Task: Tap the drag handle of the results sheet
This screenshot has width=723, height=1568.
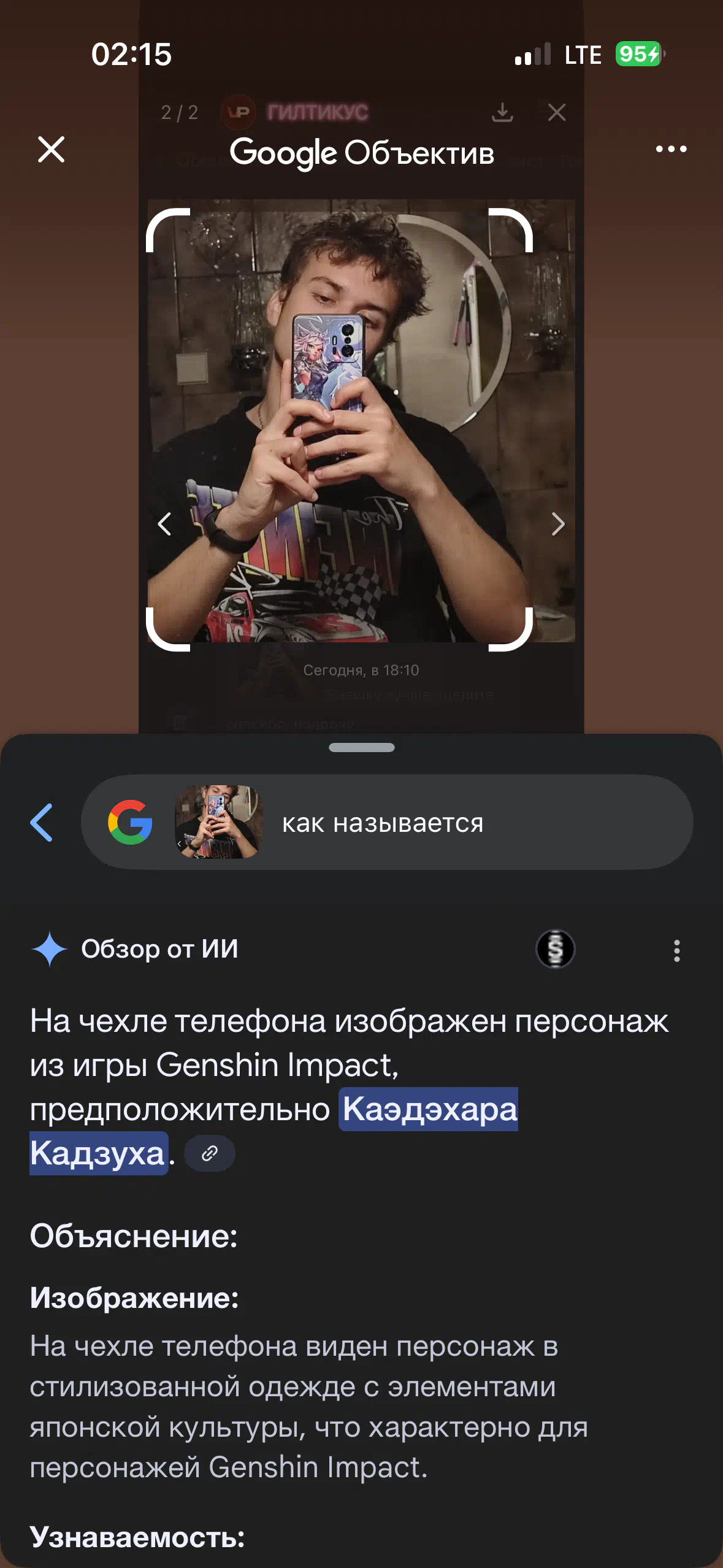Action: click(x=362, y=747)
